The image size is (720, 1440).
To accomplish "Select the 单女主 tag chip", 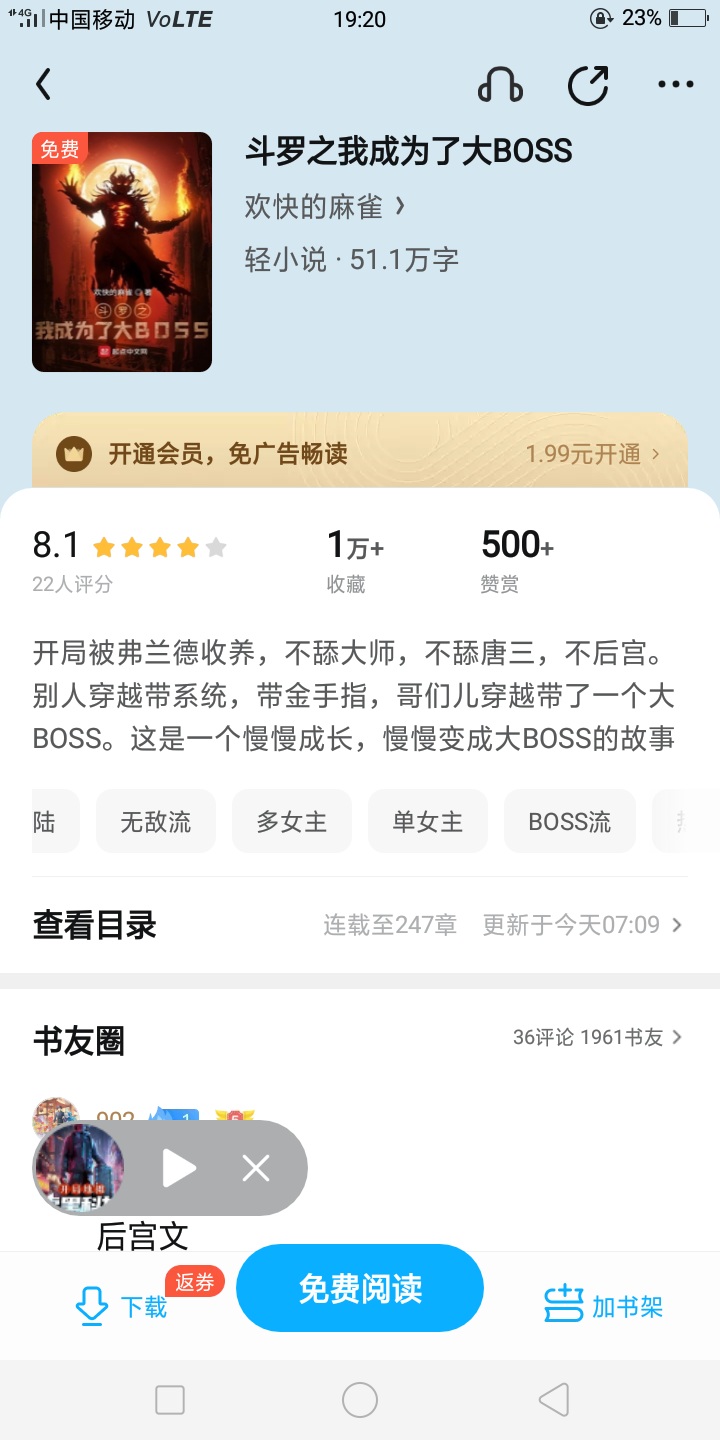I will pyautogui.click(x=428, y=822).
